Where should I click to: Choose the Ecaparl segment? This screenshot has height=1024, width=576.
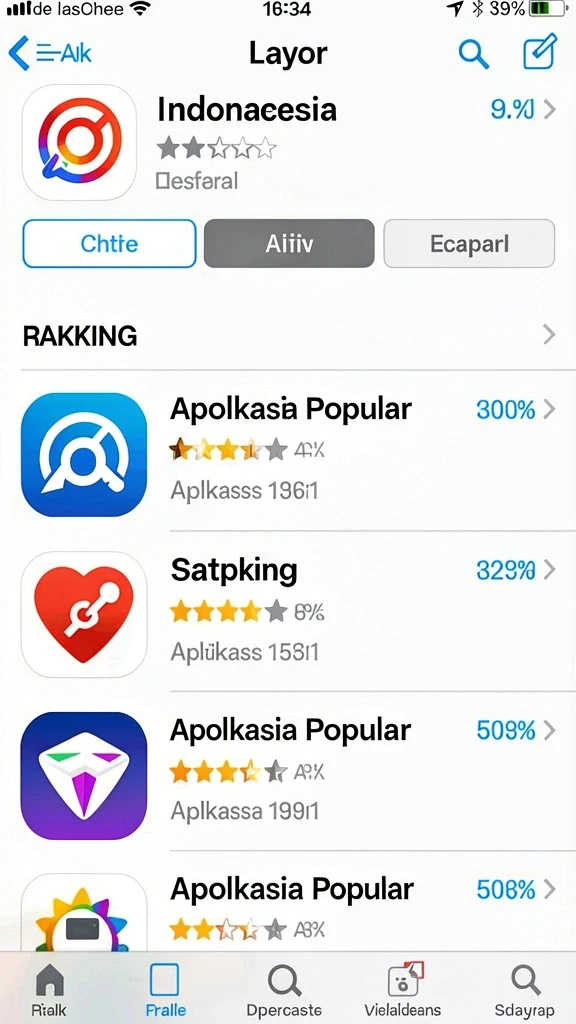[x=469, y=244]
